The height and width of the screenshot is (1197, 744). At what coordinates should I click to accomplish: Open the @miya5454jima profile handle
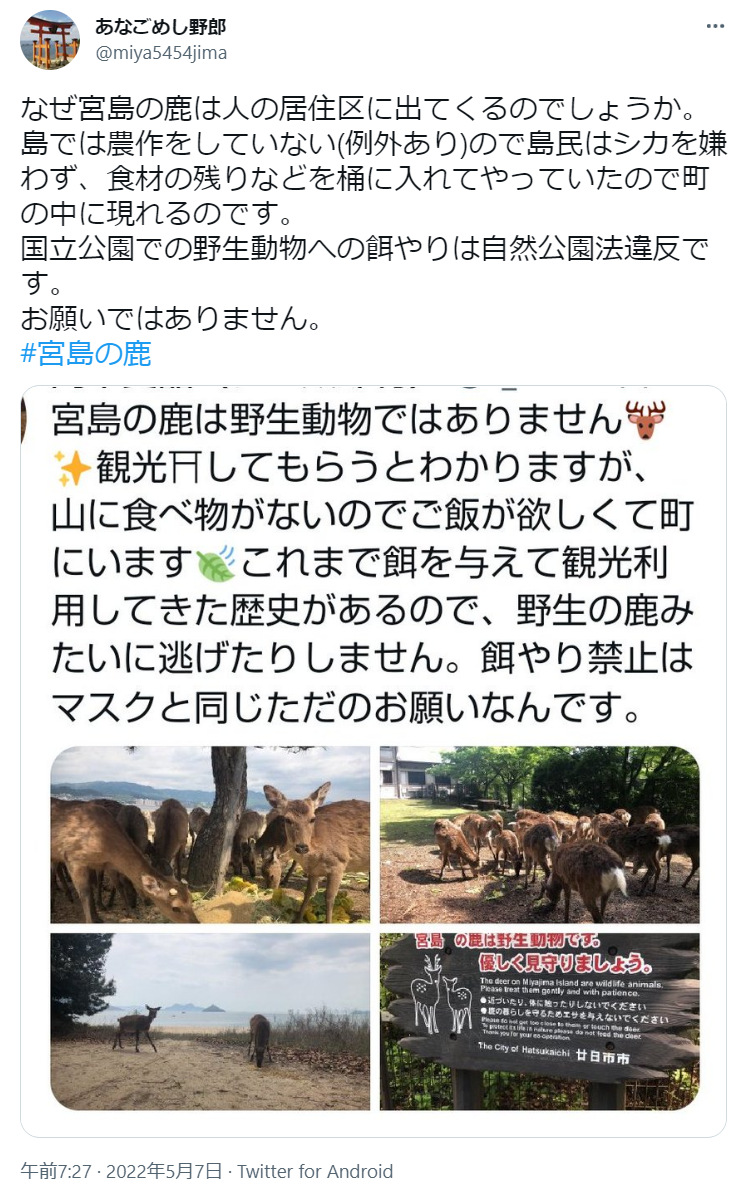161,53
